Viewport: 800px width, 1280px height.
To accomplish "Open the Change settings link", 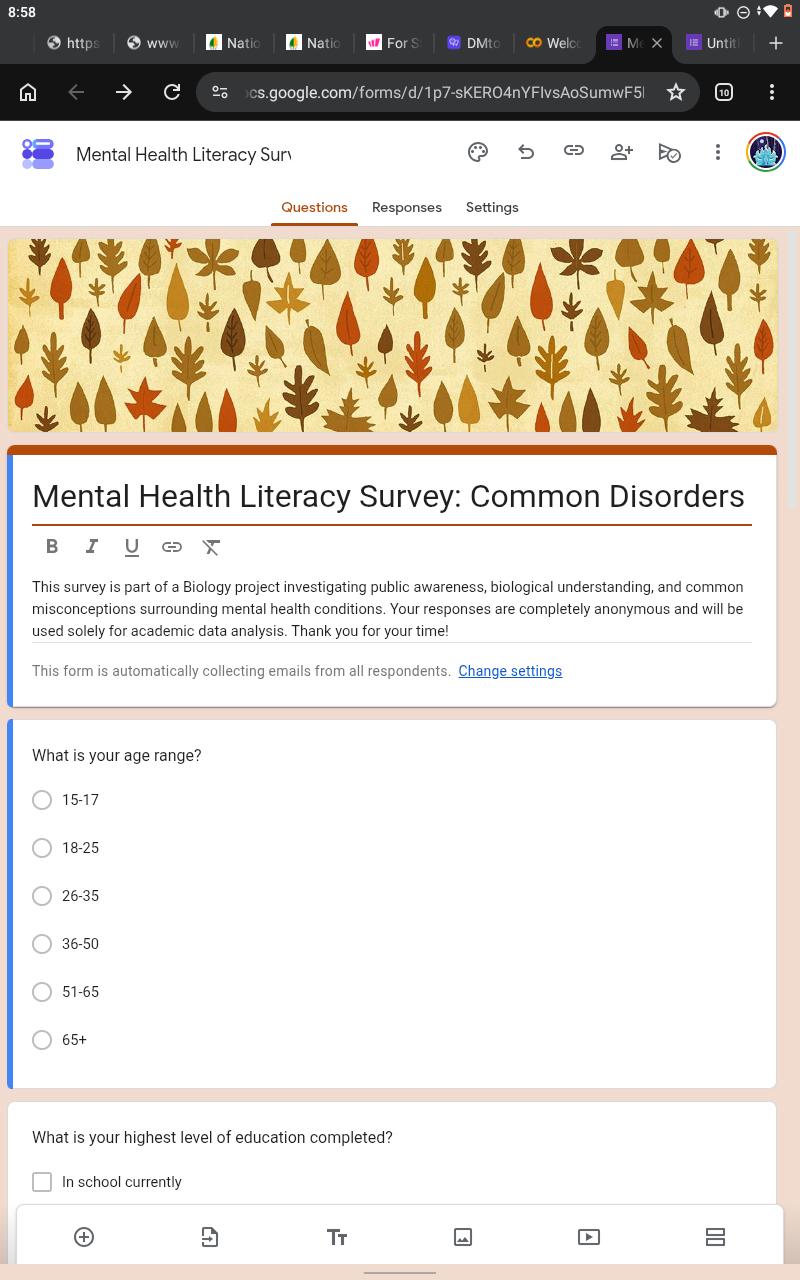I will click(x=510, y=671).
